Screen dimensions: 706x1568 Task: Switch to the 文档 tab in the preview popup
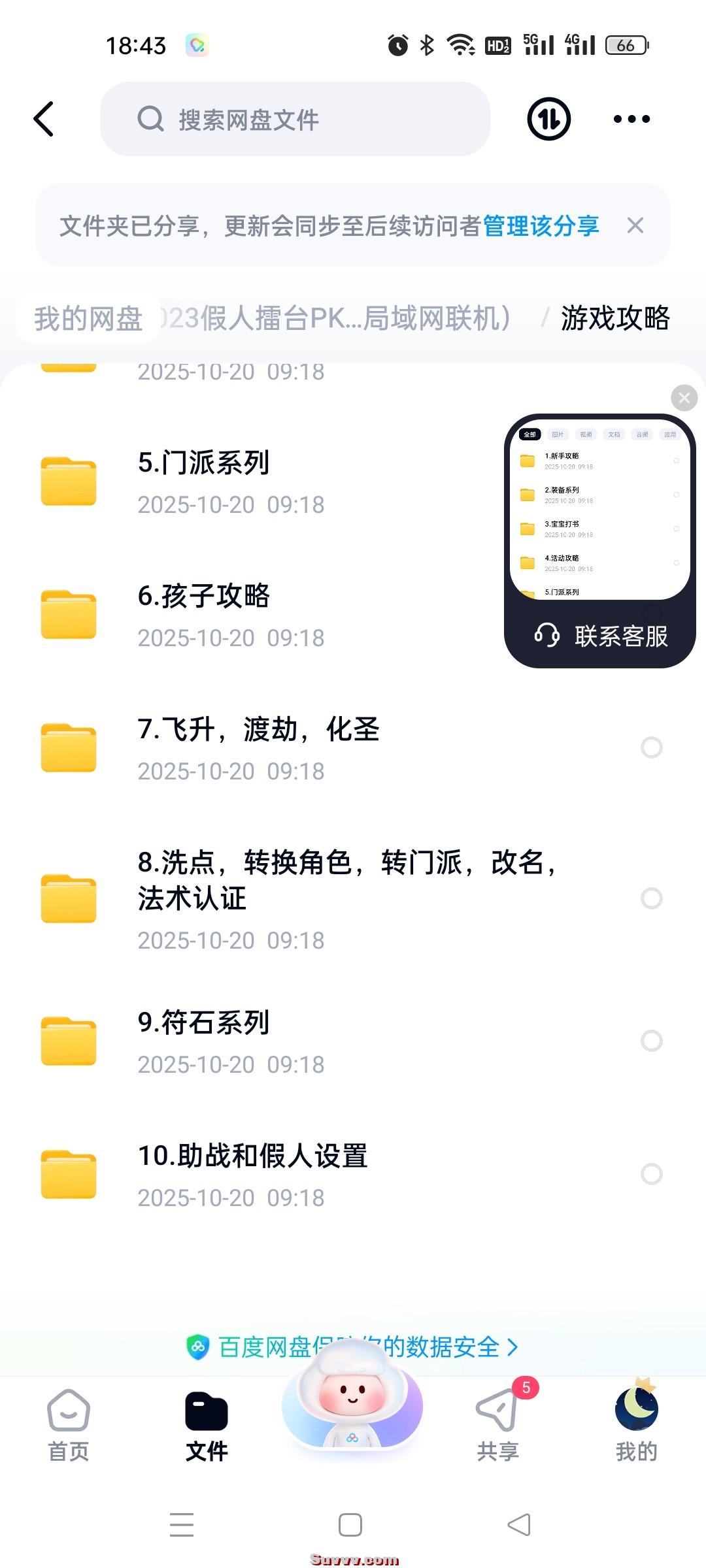[x=613, y=434]
